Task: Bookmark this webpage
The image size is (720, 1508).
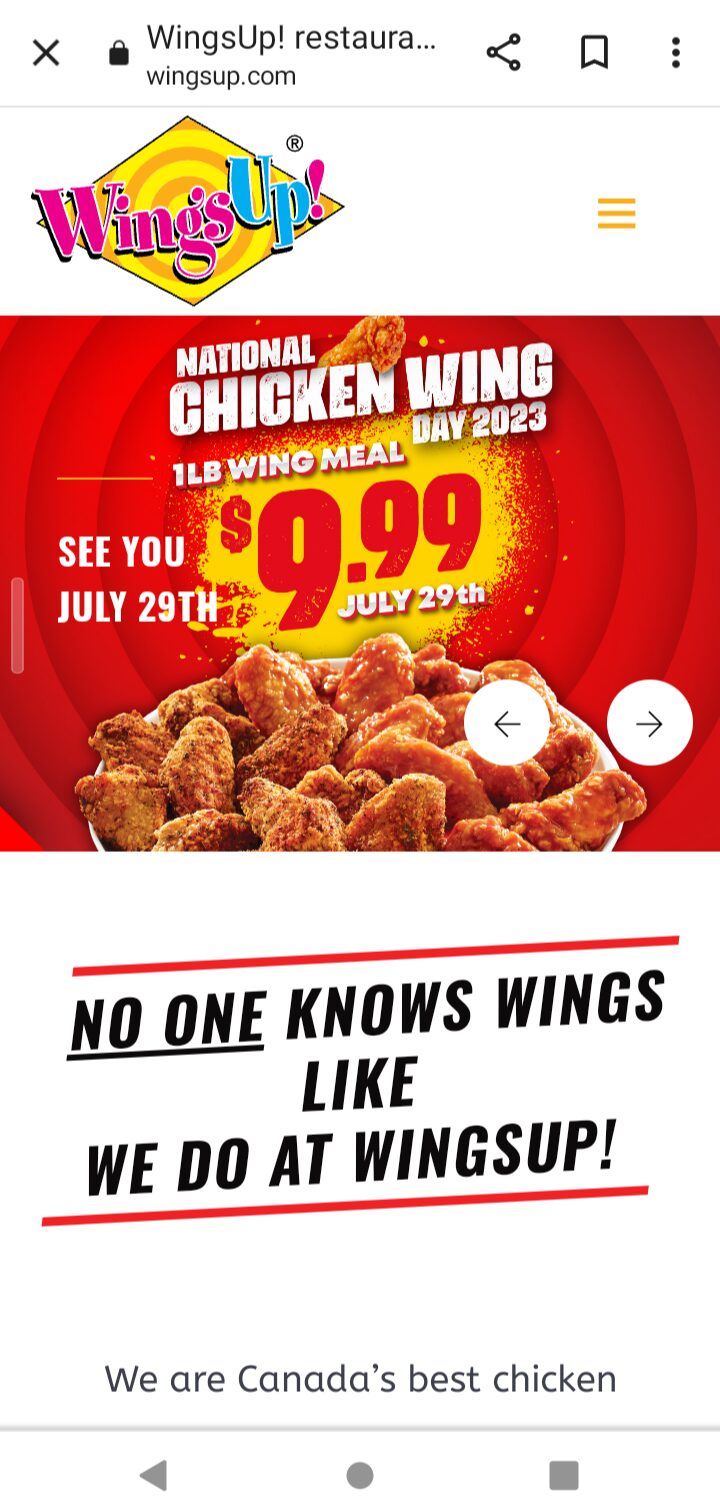Action: (x=594, y=53)
